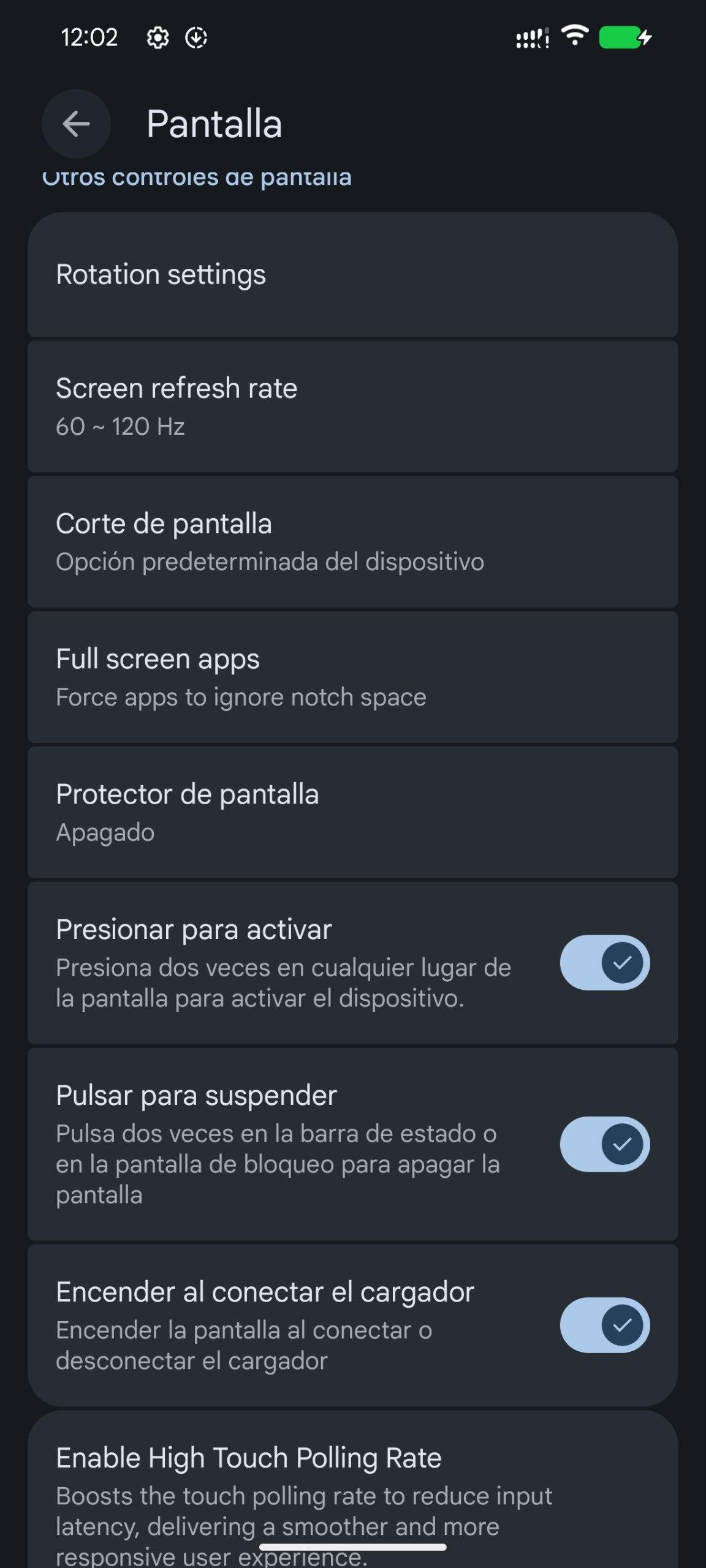
Task: Open Protector de pantalla
Action: [352, 813]
